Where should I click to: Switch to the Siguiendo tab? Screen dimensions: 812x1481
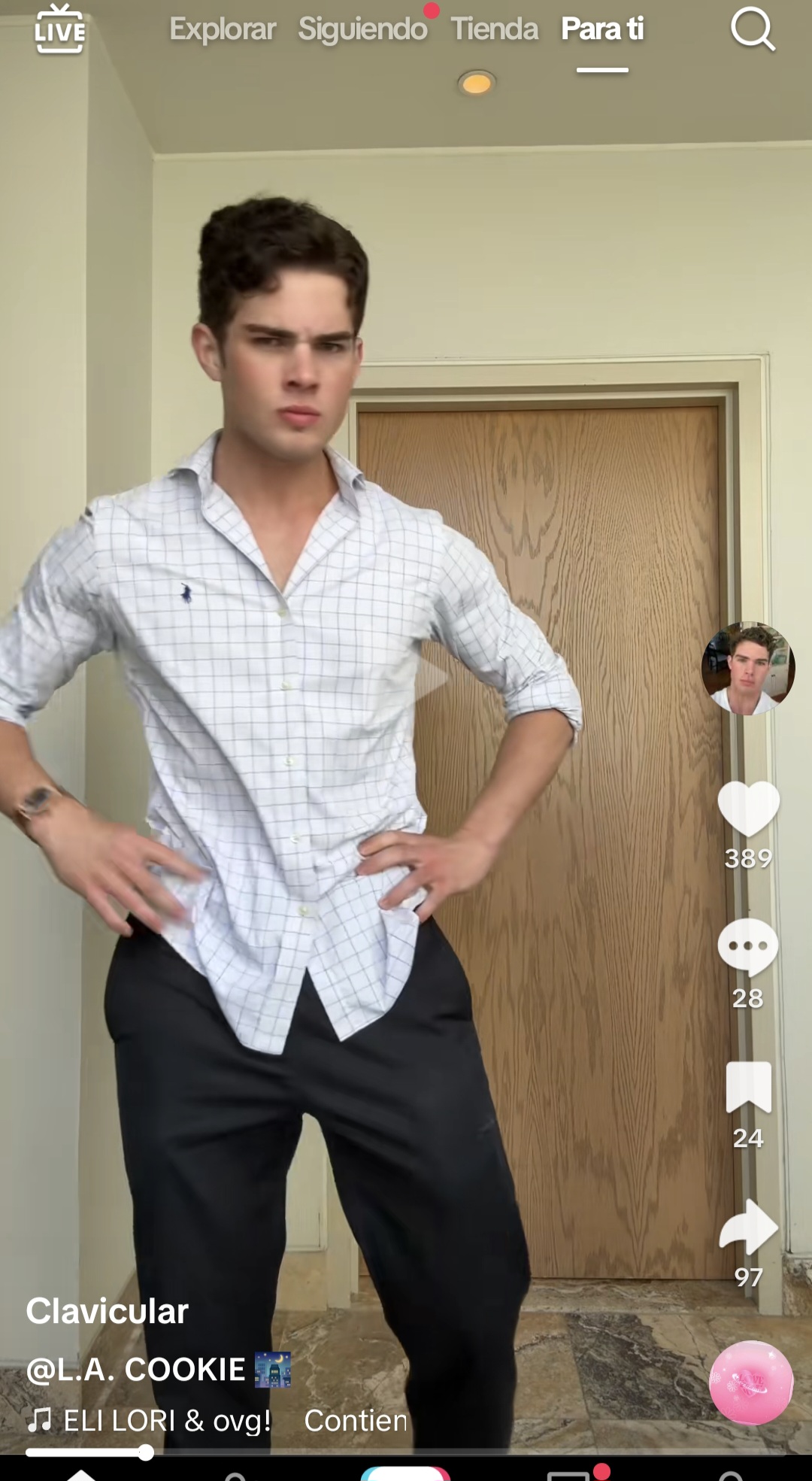pos(362,29)
